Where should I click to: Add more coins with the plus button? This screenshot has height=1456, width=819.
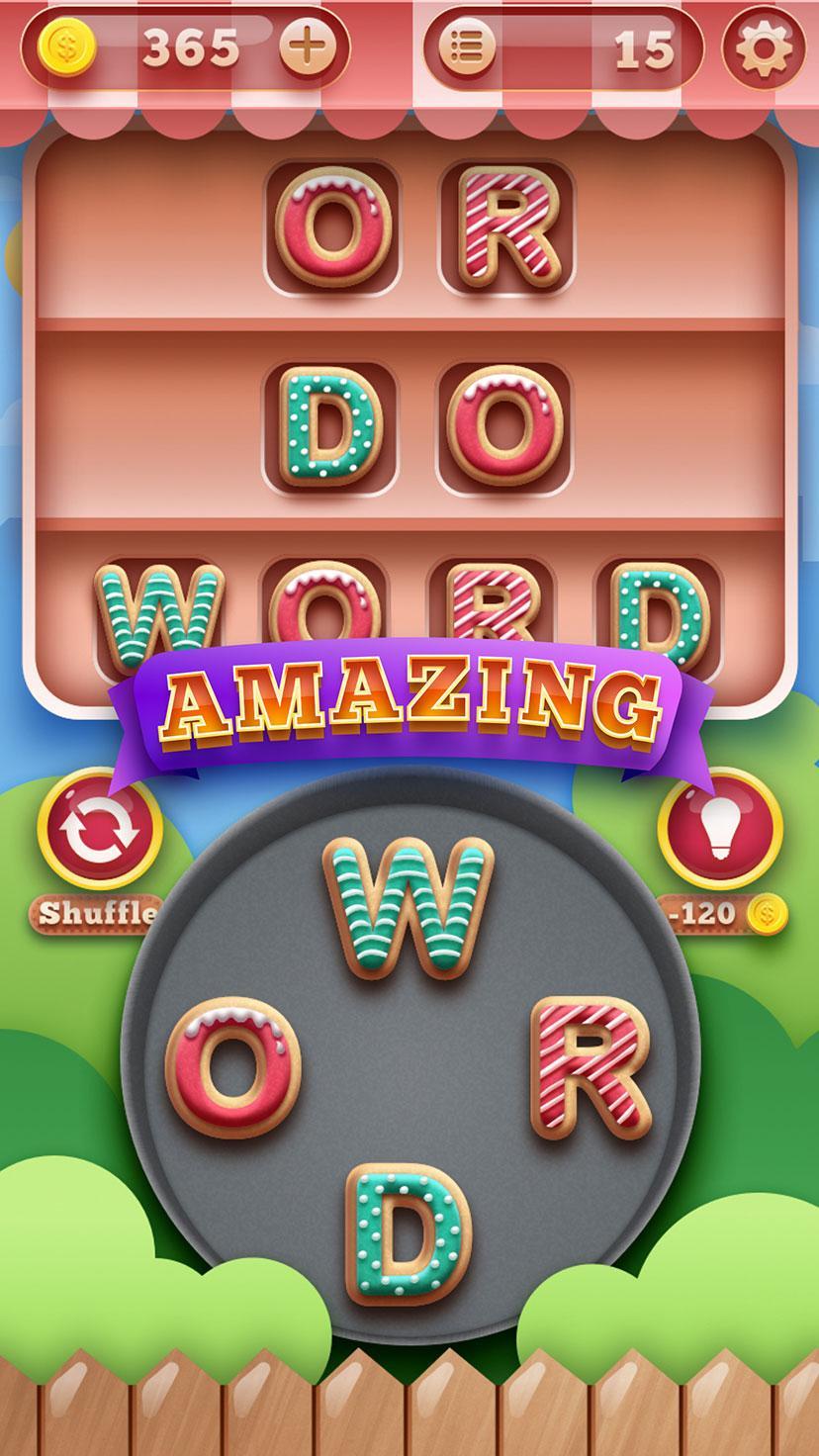307,46
